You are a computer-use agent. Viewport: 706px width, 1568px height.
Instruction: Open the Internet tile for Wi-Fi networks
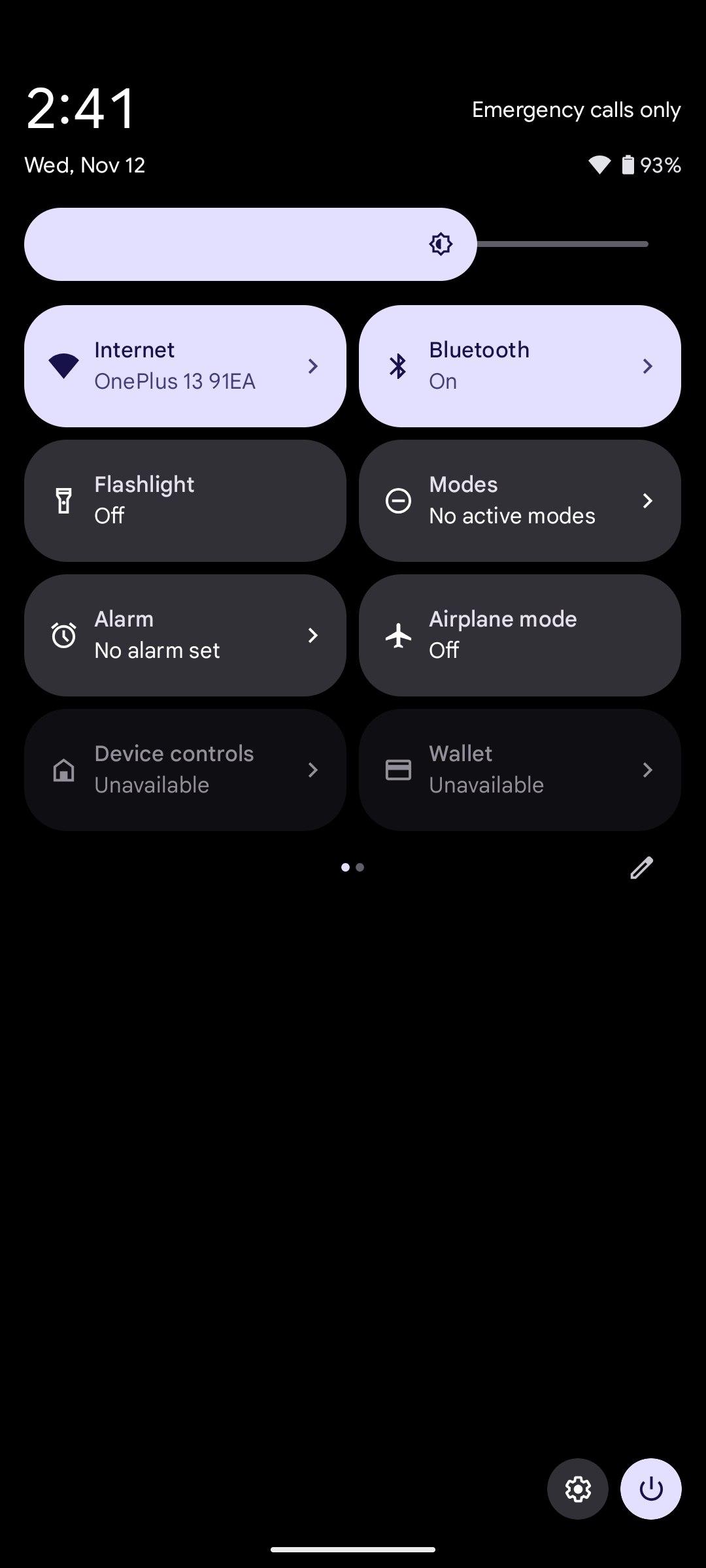[185, 366]
